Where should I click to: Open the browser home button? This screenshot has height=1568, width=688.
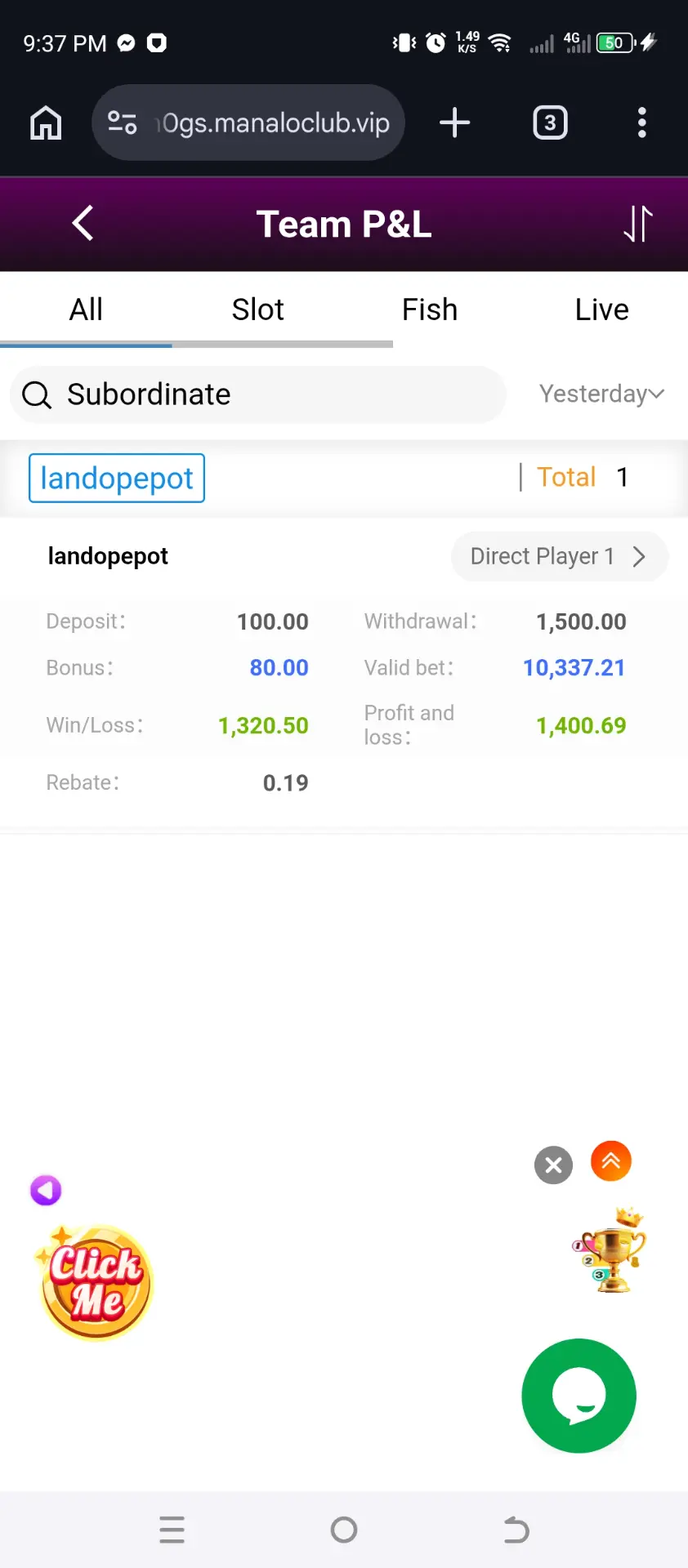[46, 123]
